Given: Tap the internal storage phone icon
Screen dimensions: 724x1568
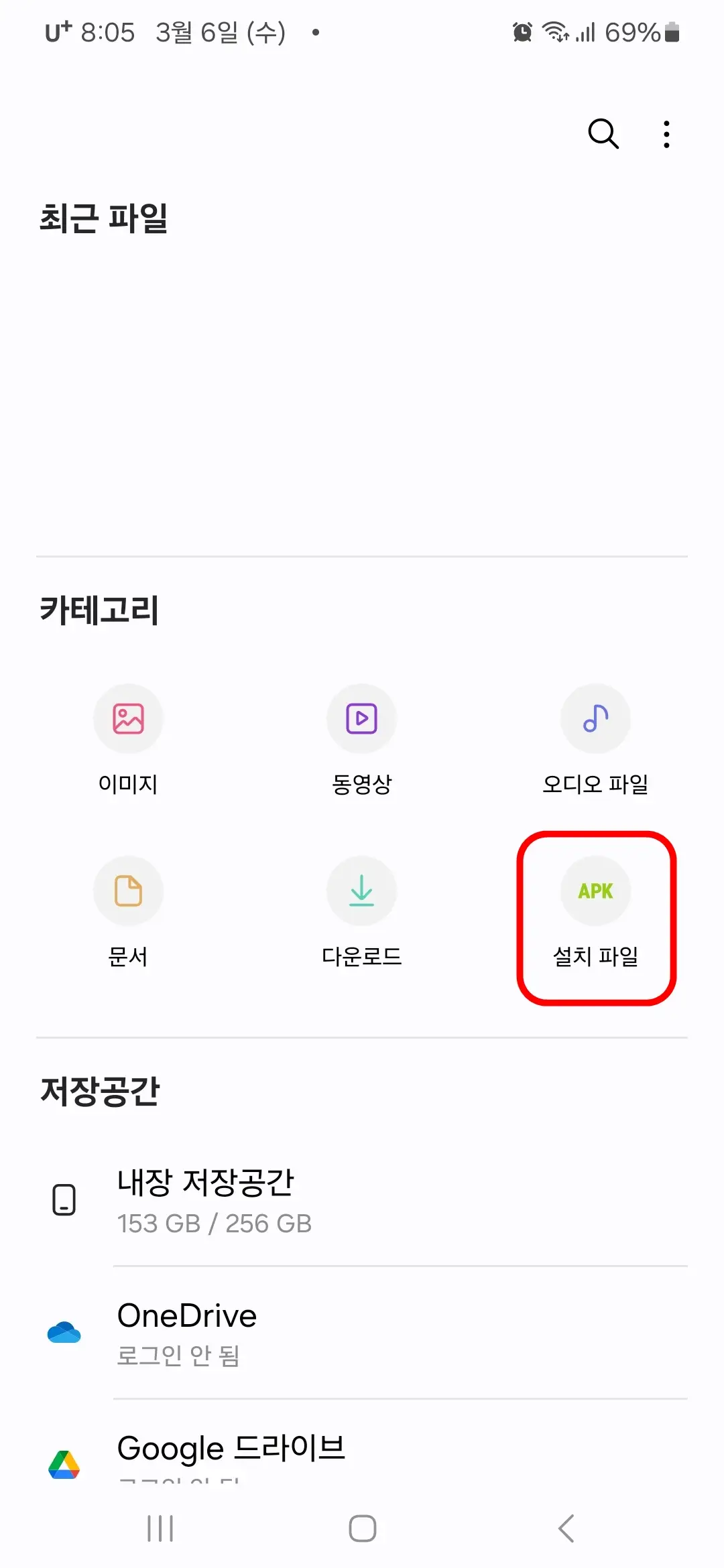Looking at the screenshot, I should 64,1199.
